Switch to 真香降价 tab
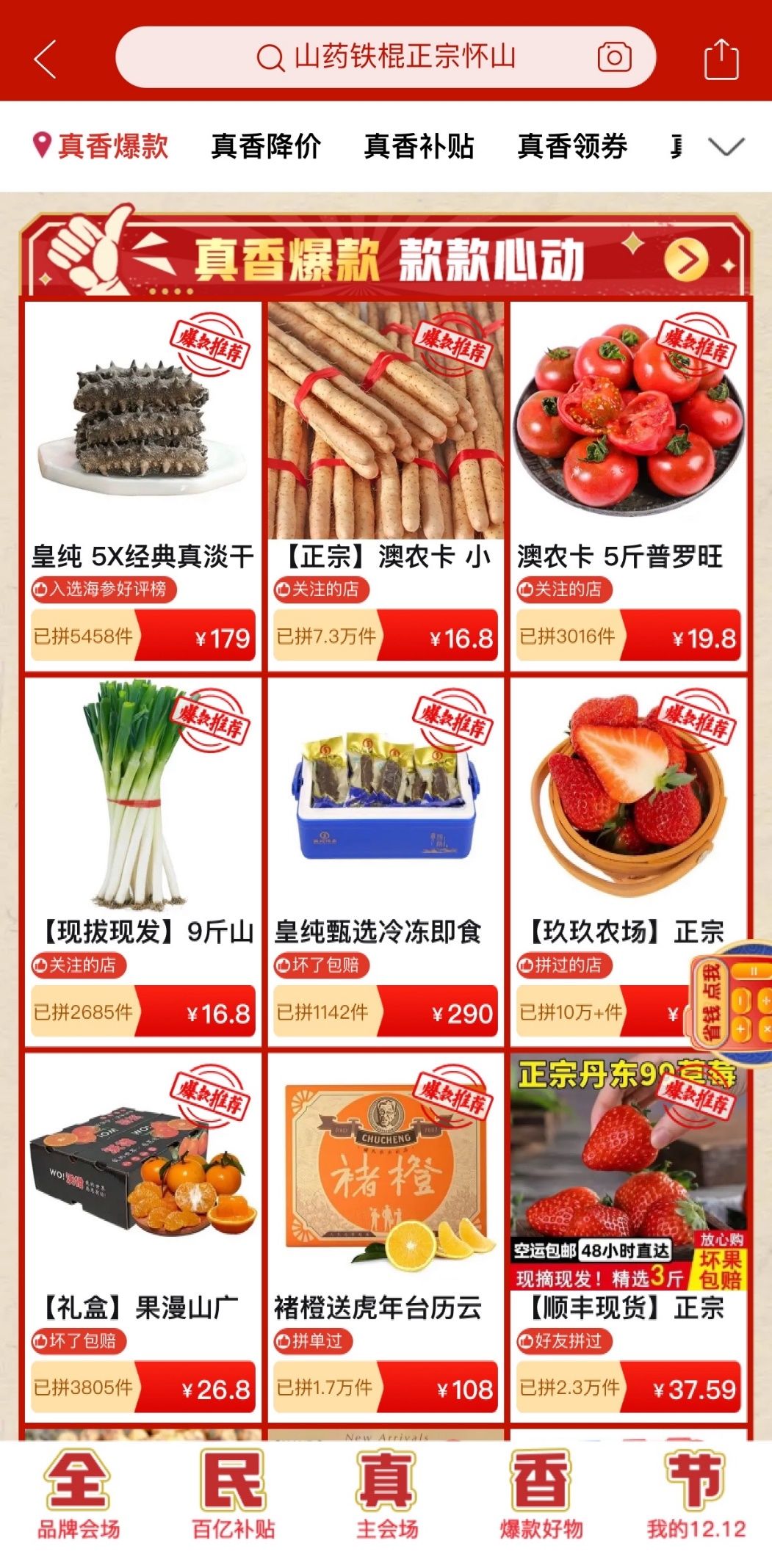The height and width of the screenshot is (1568, 772). coord(266,146)
